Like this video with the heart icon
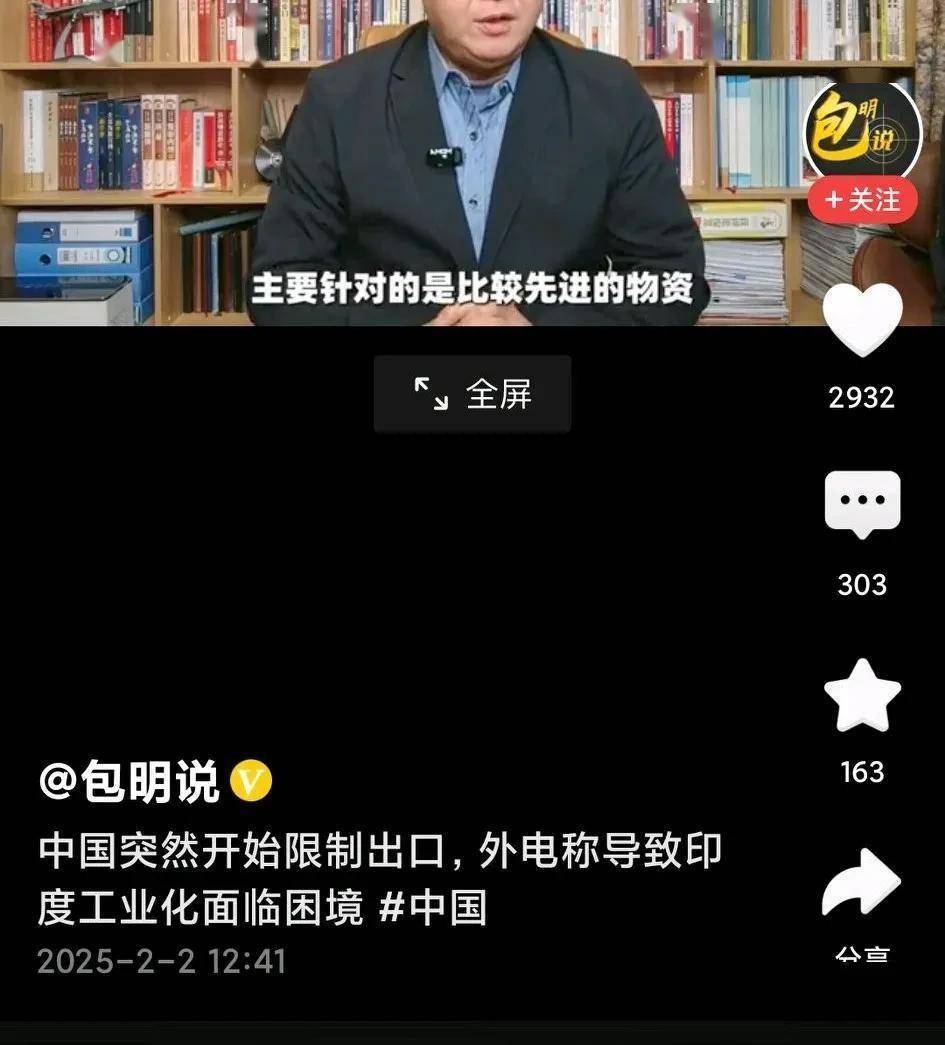945x1045 pixels. (x=862, y=320)
